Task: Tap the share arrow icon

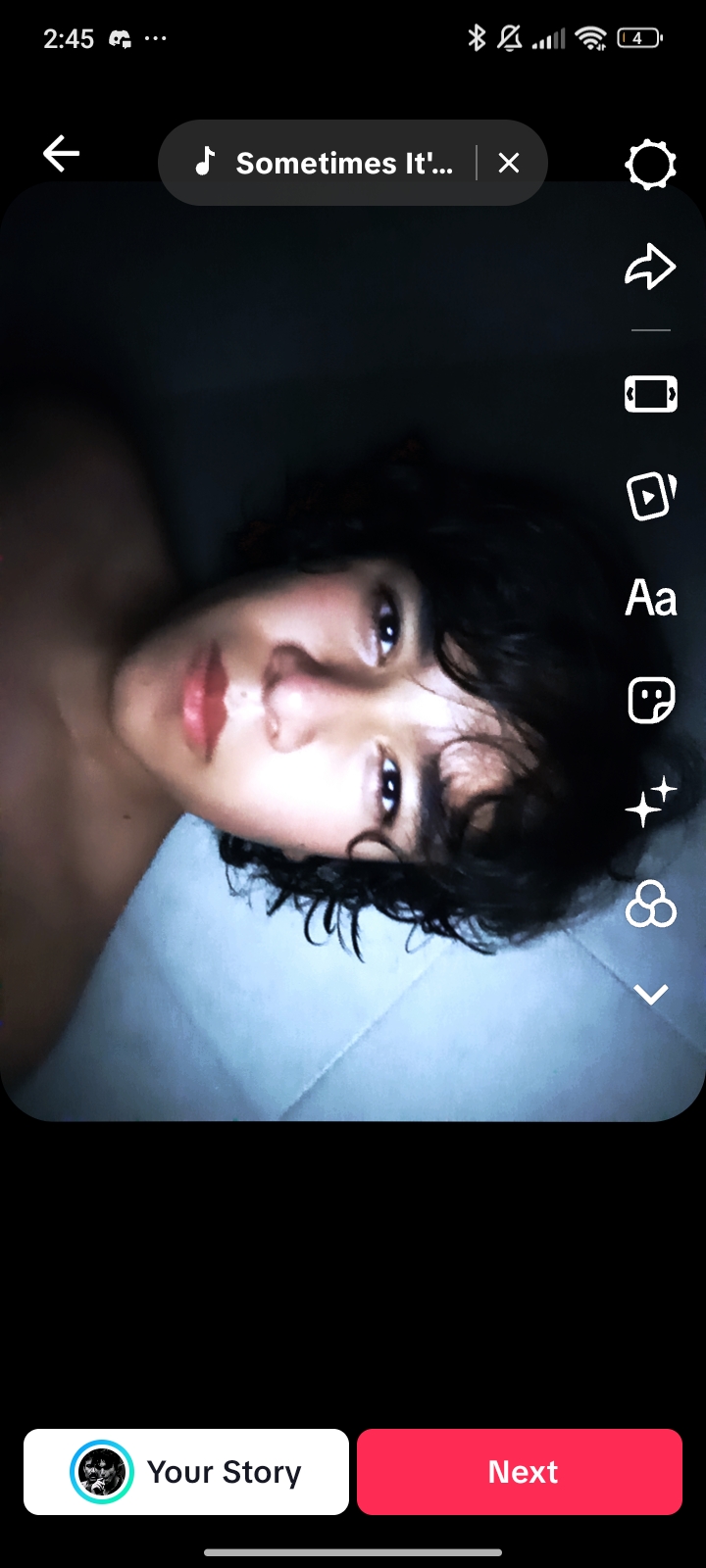Action: tap(651, 267)
